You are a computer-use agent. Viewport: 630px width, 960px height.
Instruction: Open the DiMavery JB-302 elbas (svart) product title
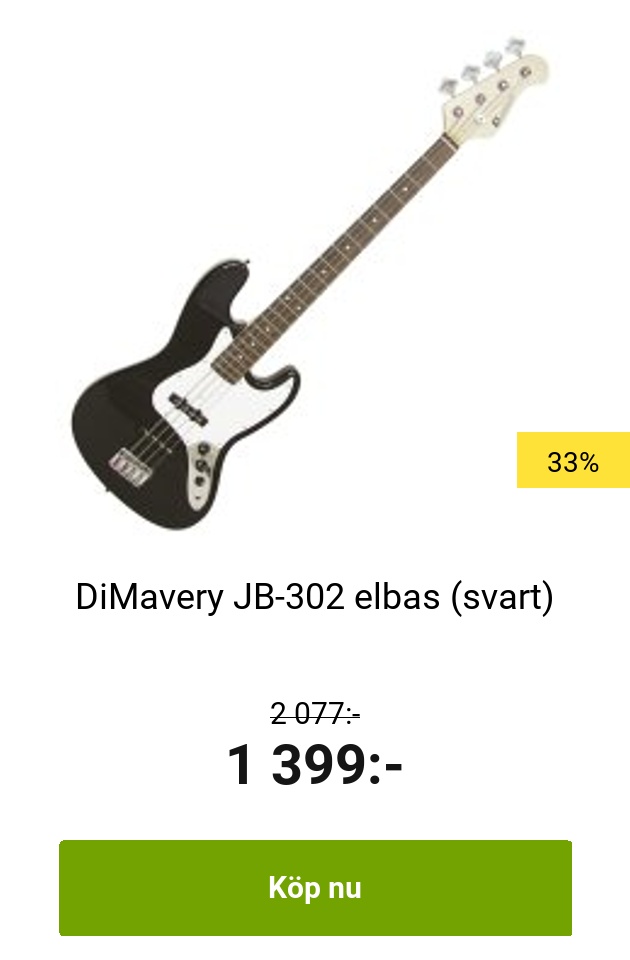[314, 598]
